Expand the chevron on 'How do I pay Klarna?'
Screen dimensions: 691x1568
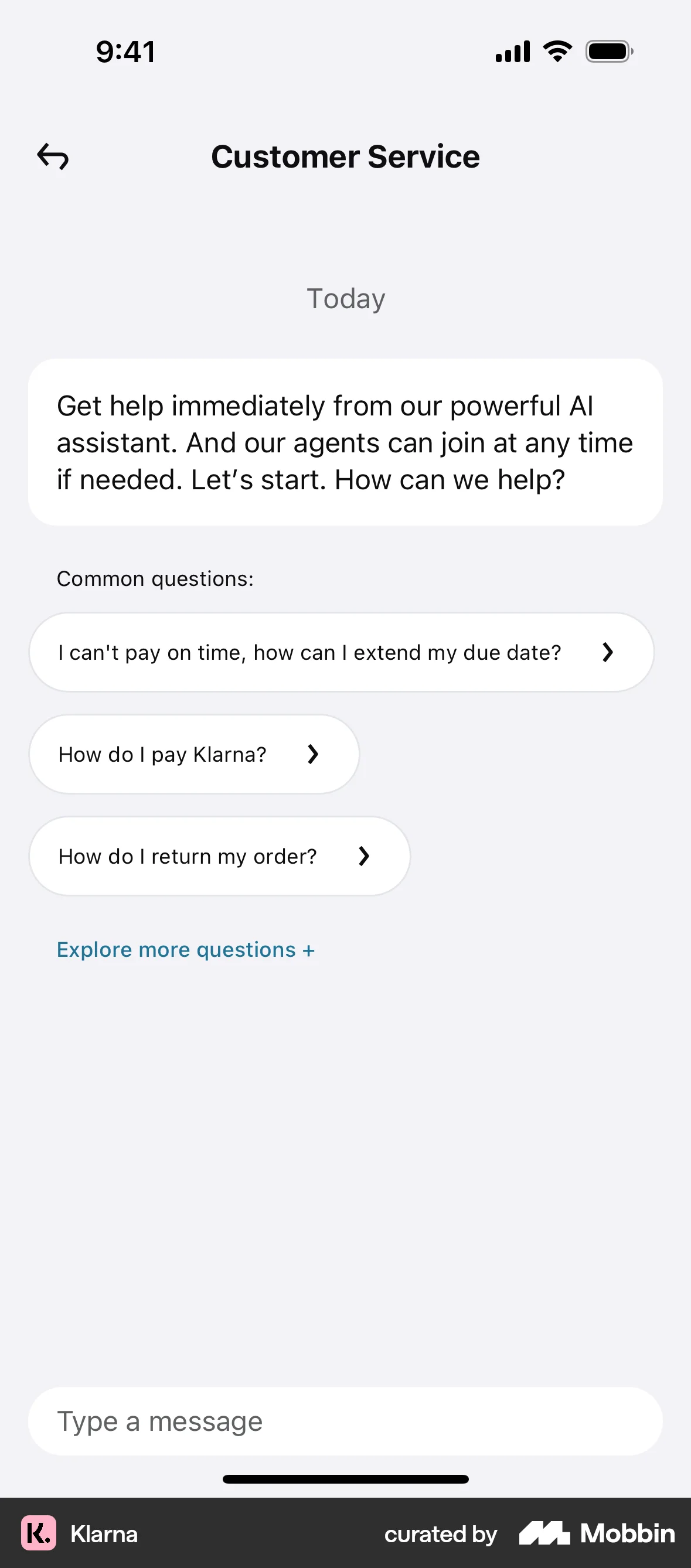click(x=313, y=754)
